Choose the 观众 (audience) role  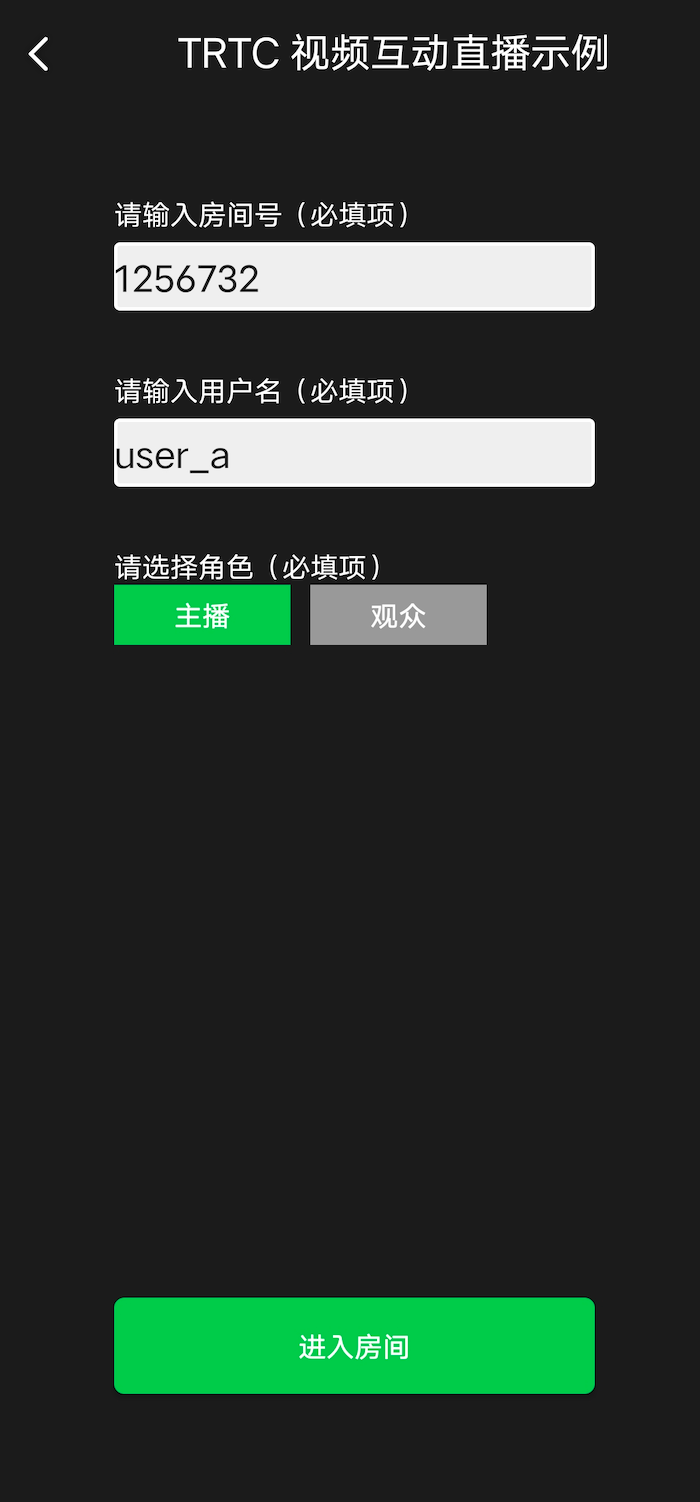point(398,615)
